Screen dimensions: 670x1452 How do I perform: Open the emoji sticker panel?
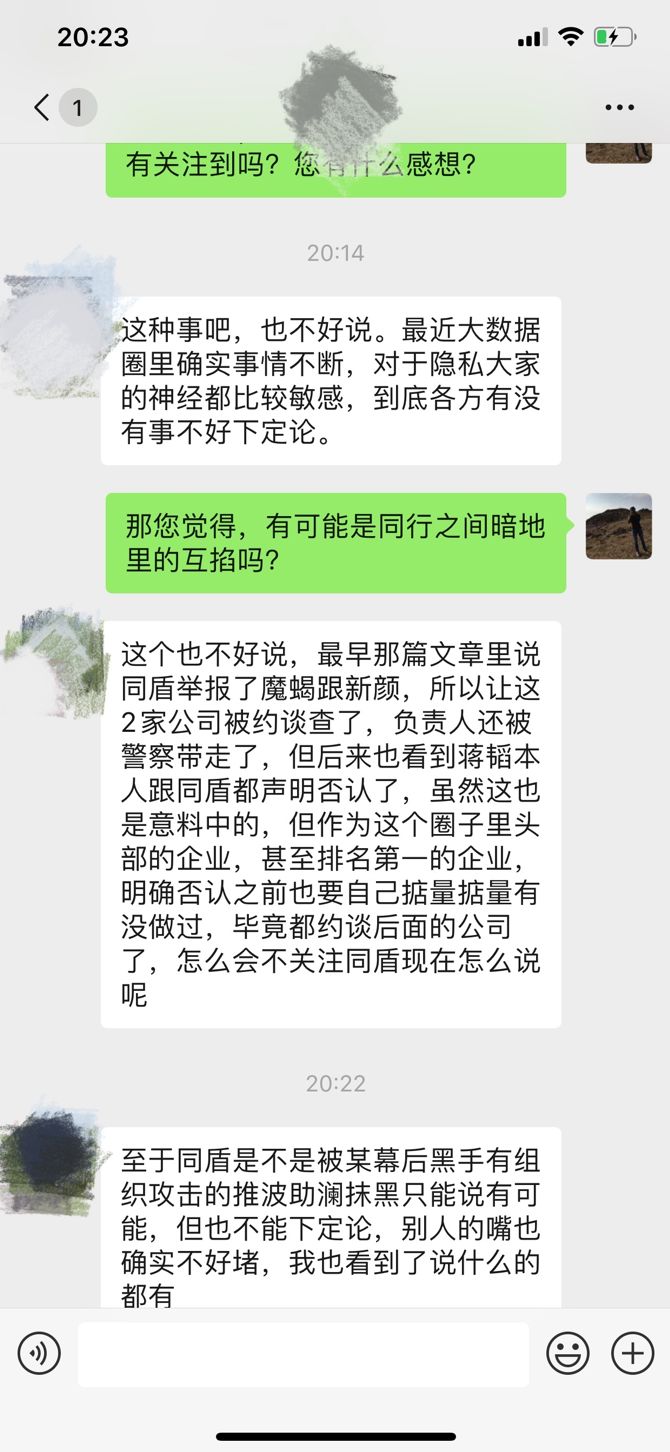[x=567, y=1354]
